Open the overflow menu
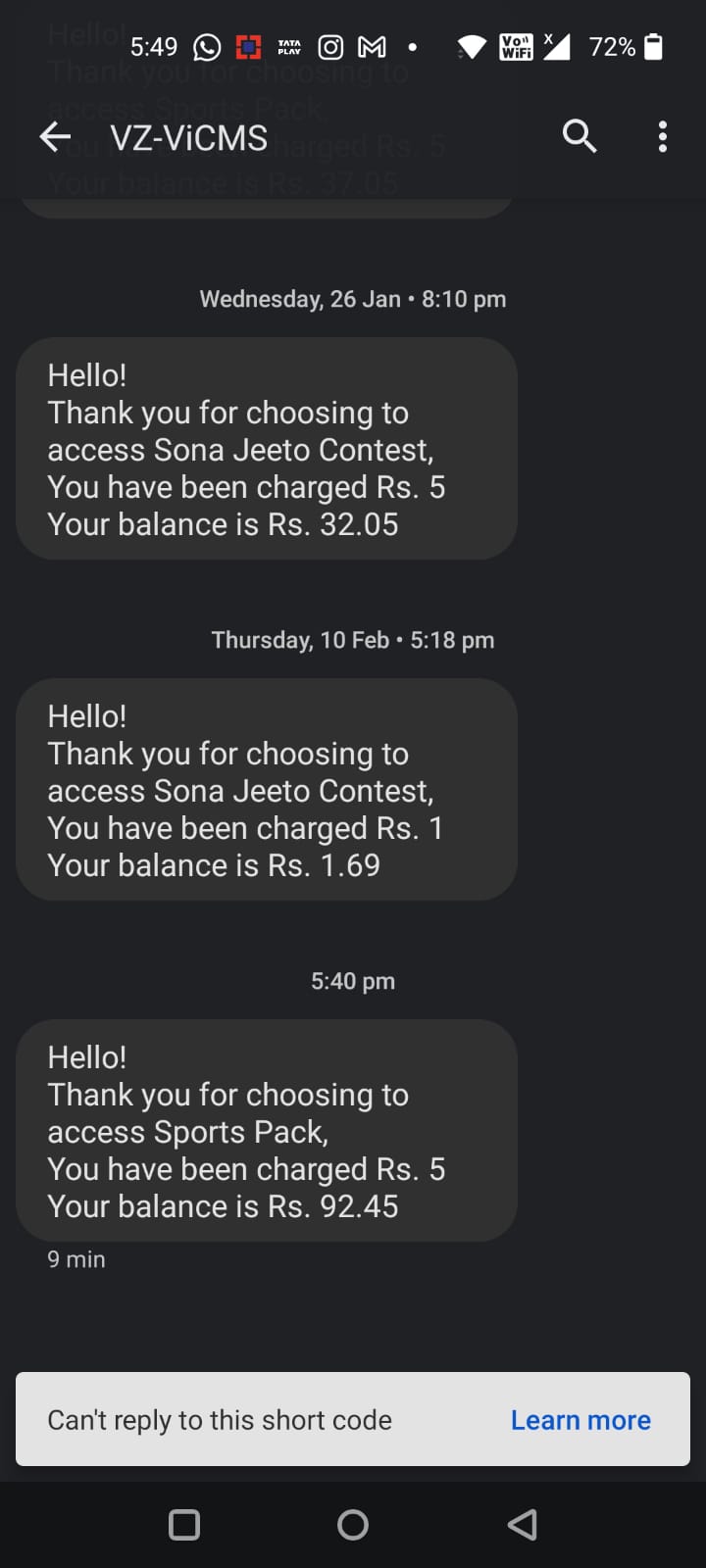This screenshot has width=706, height=1568. [x=663, y=136]
